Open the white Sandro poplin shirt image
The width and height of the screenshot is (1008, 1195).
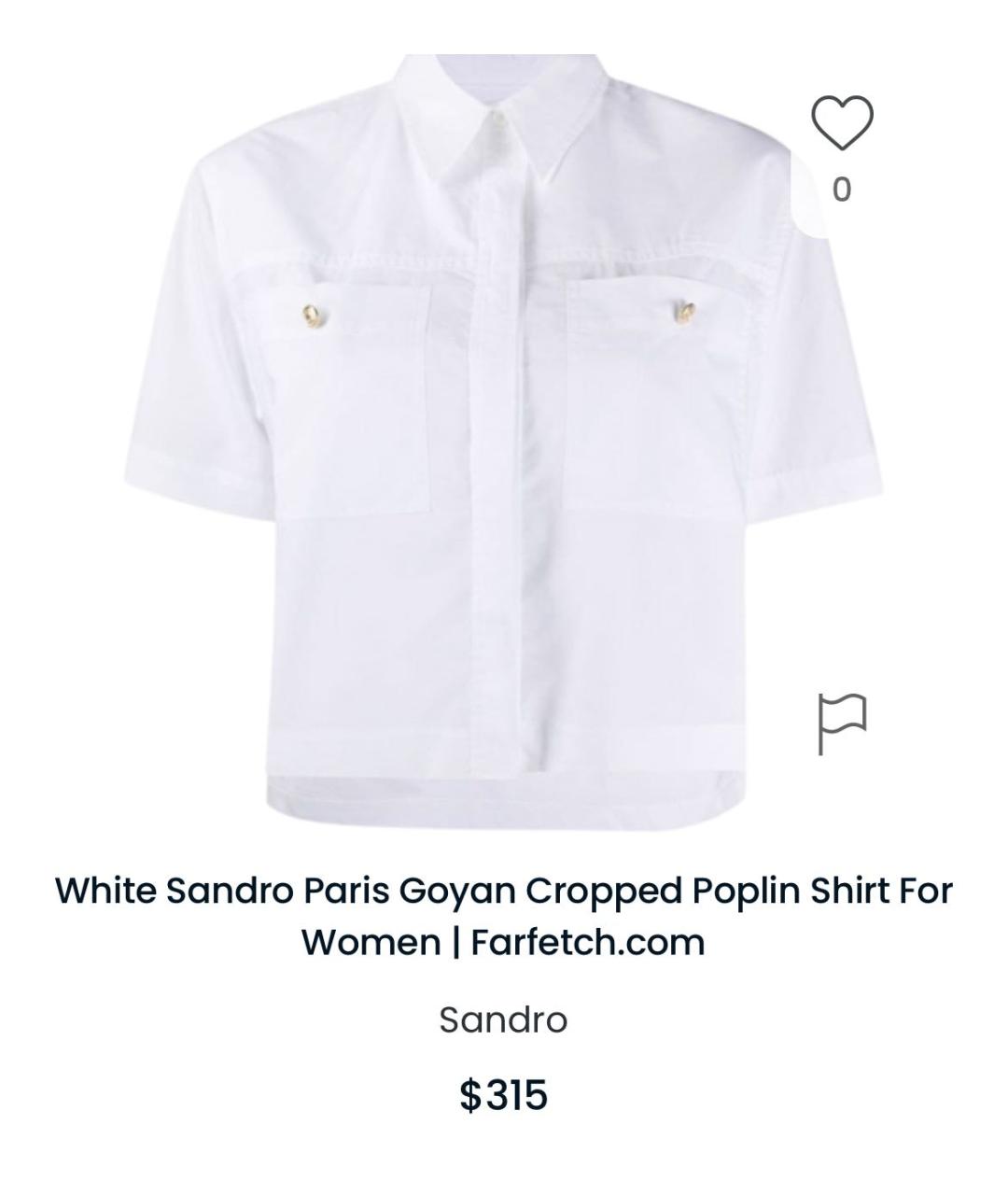[x=504, y=439]
